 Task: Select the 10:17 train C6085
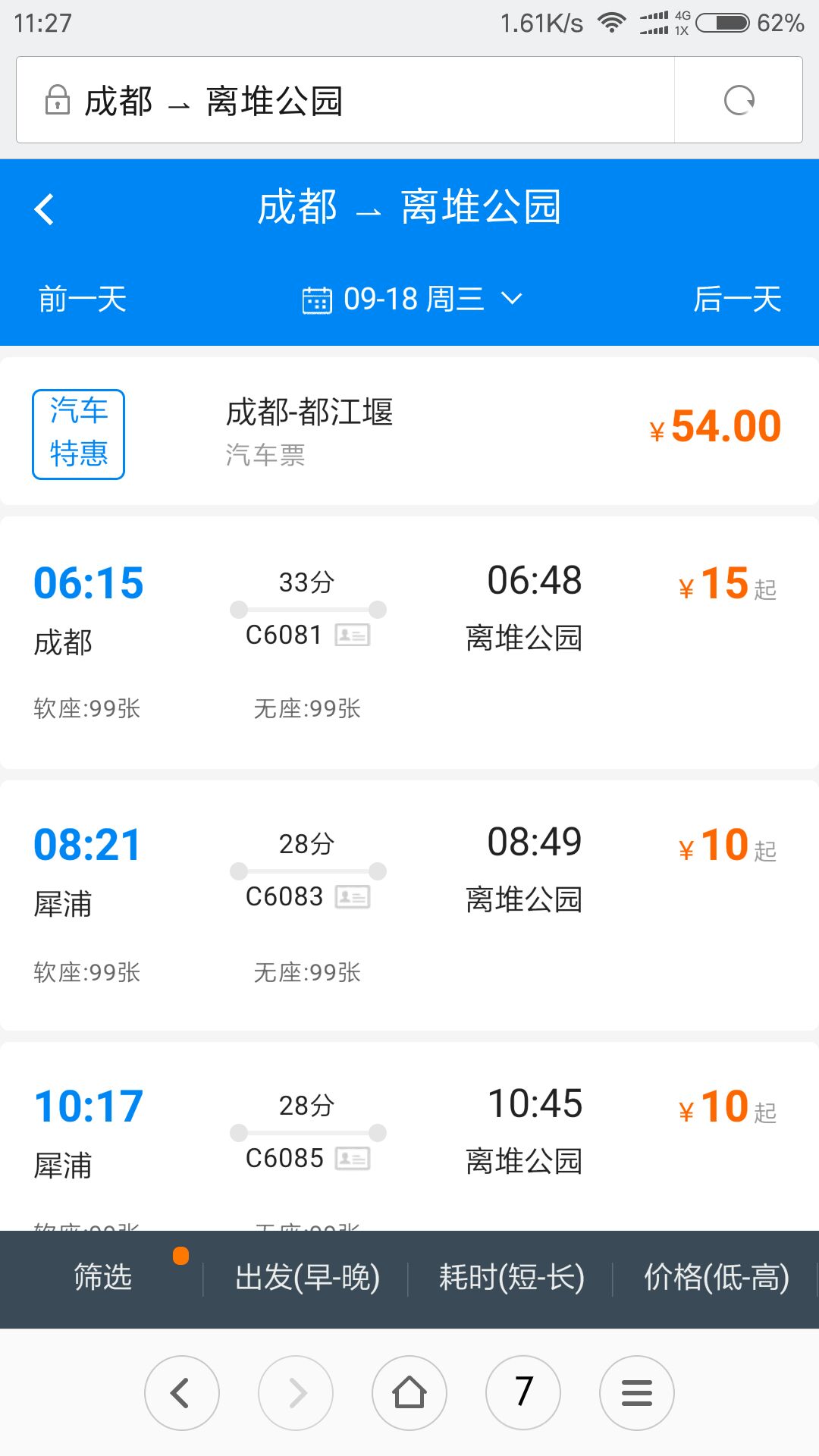tap(409, 1136)
